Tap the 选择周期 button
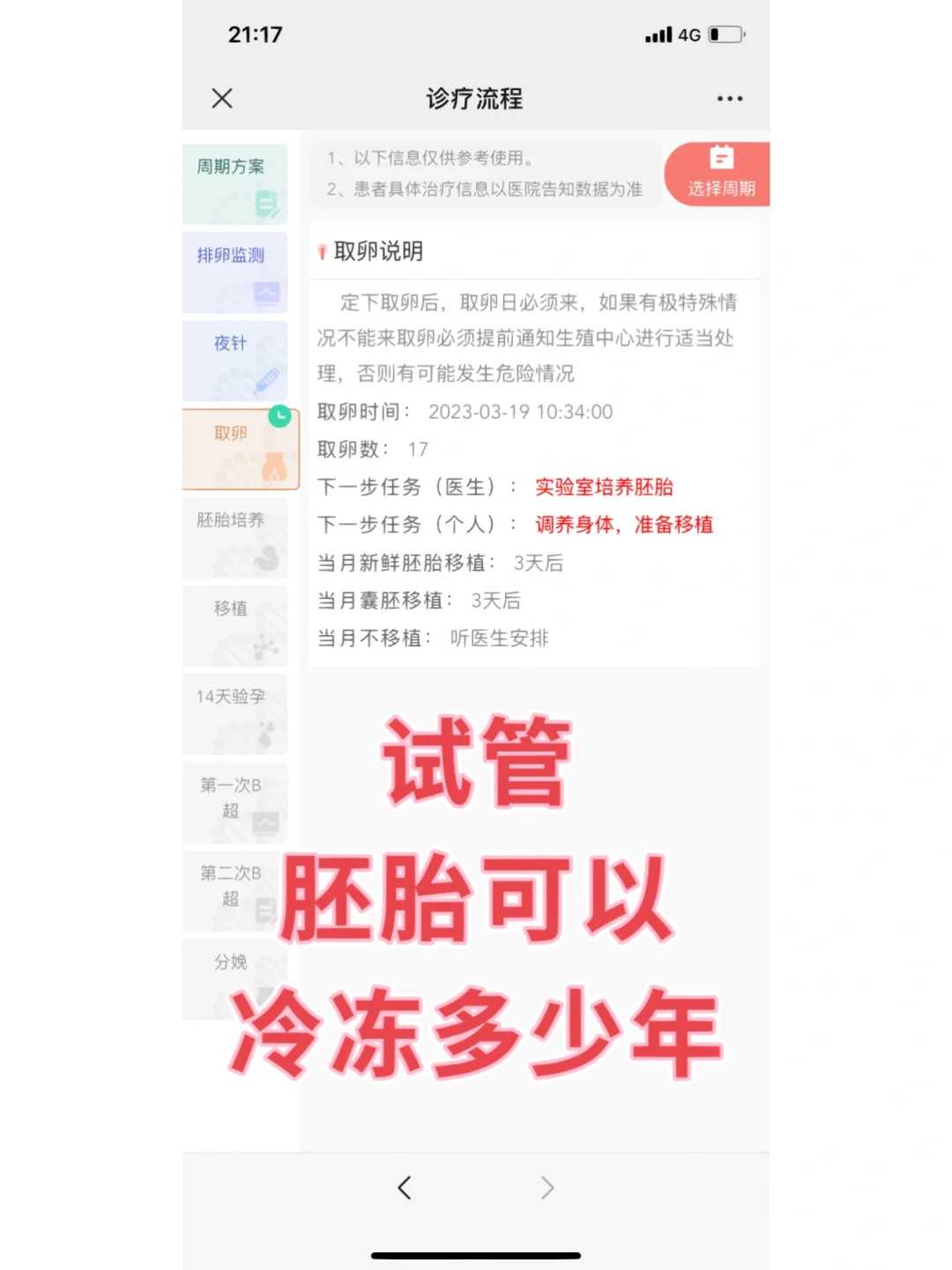 [719, 175]
